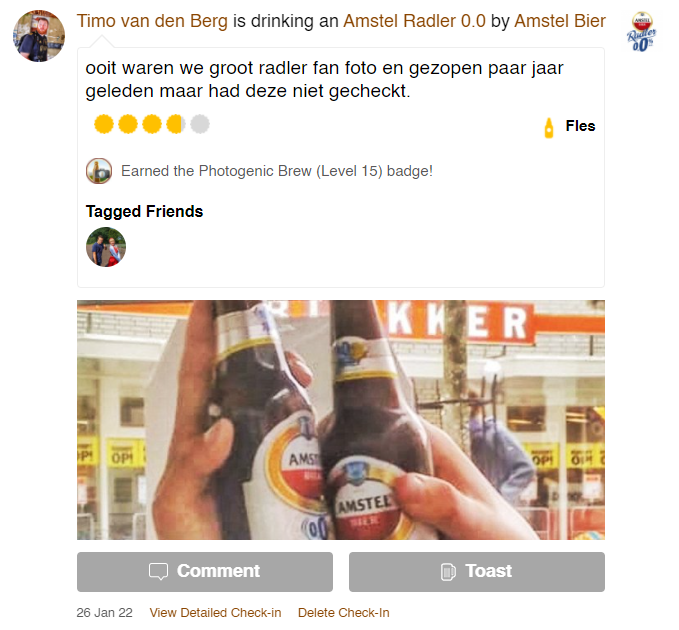Open the Amstel Bier brewery link
679x630 pixels.
click(x=560, y=21)
